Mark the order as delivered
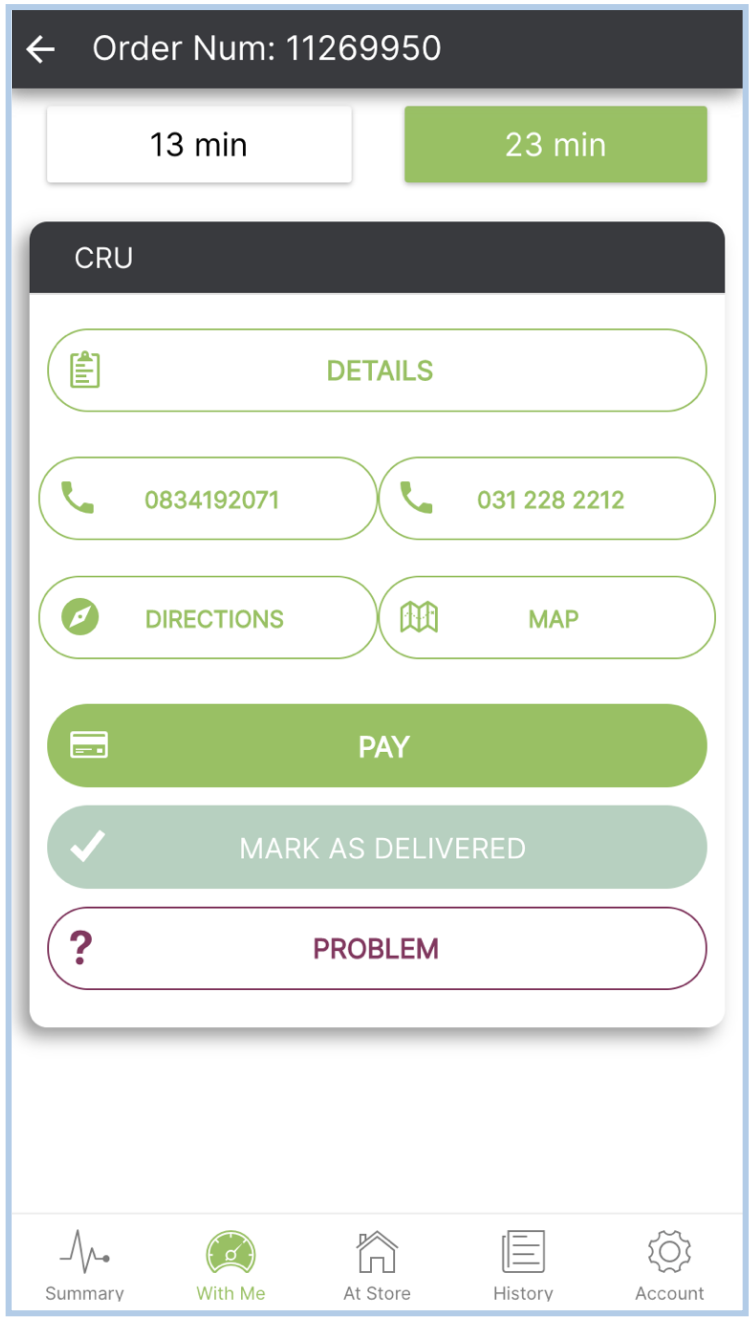The image size is (756, 1322). click(x=377, y=848)
